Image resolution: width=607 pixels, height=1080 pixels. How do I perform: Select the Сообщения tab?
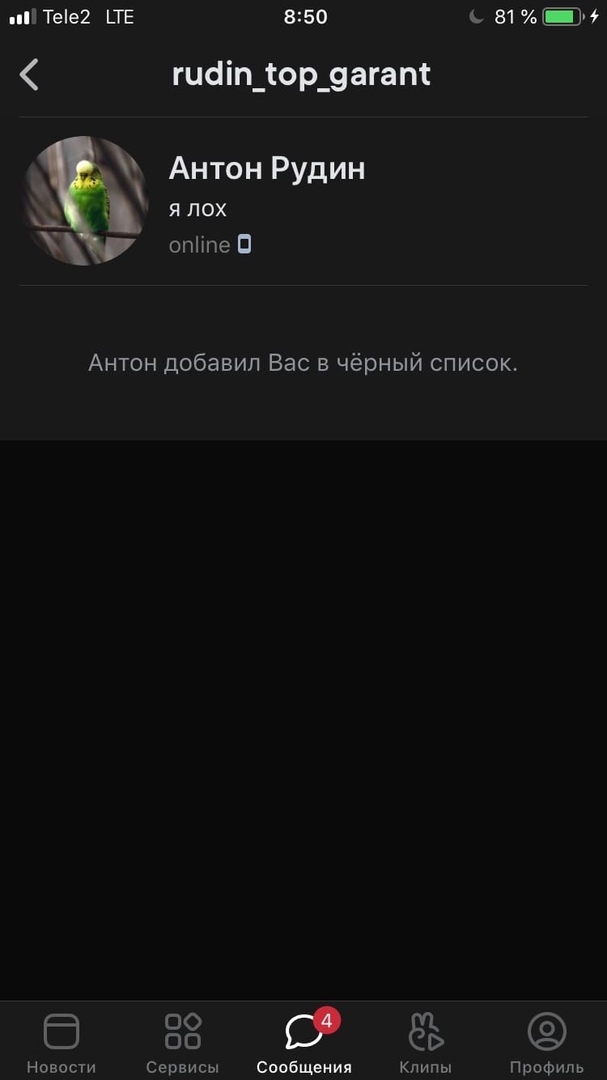coord(304,1042)
